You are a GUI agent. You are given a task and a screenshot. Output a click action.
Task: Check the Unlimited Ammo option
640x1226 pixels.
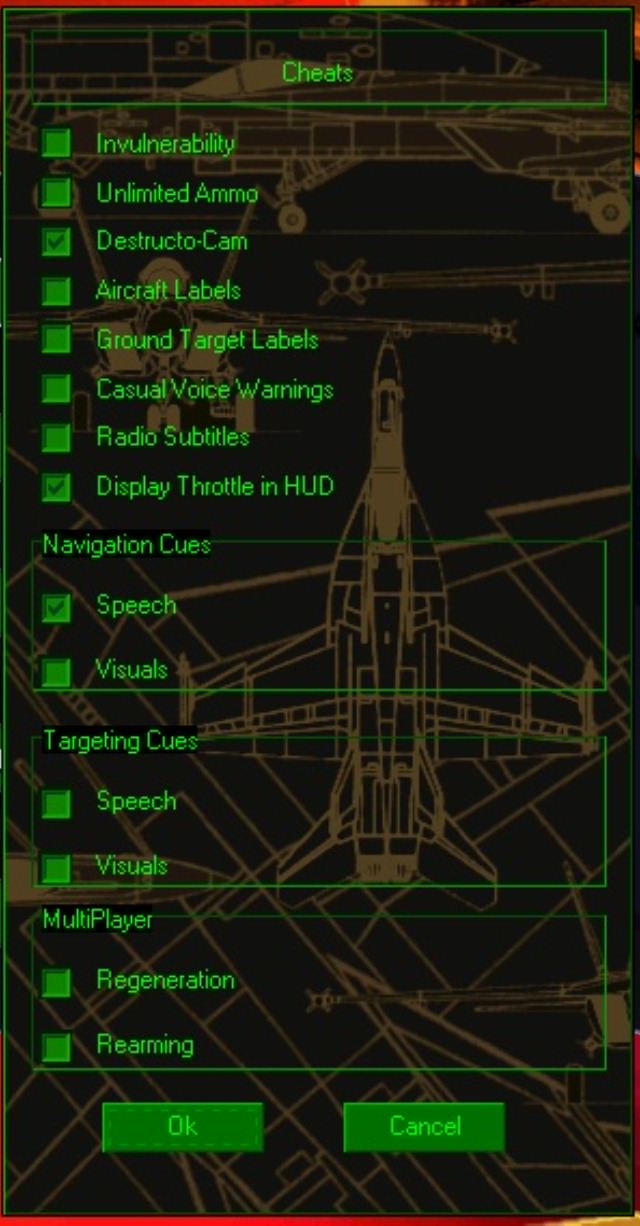pyautogui.click(x=57, y=192)
